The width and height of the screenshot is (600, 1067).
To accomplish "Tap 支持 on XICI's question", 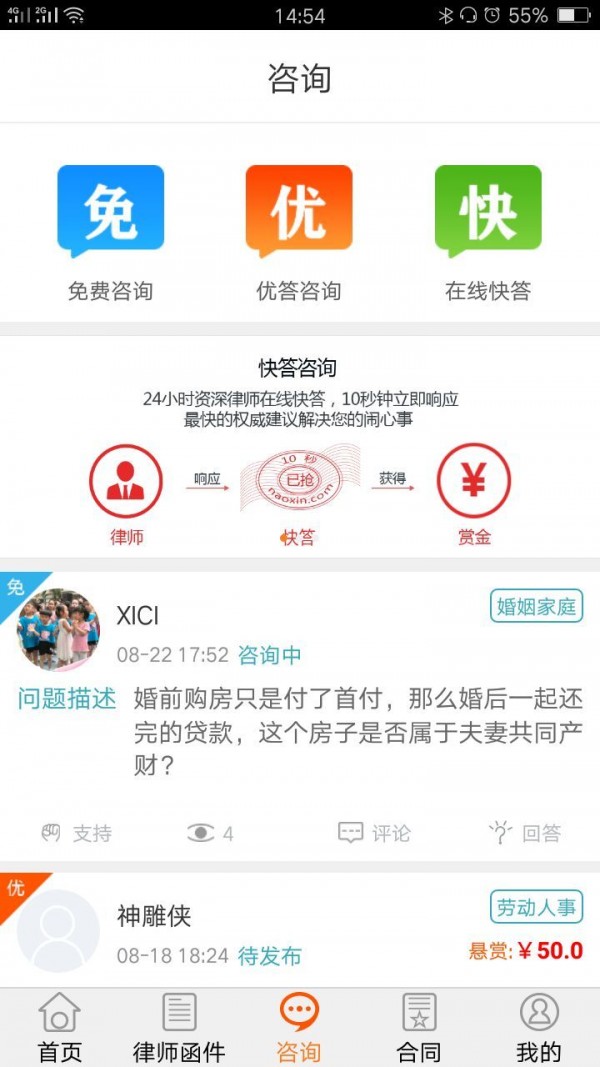I will 77,833.
